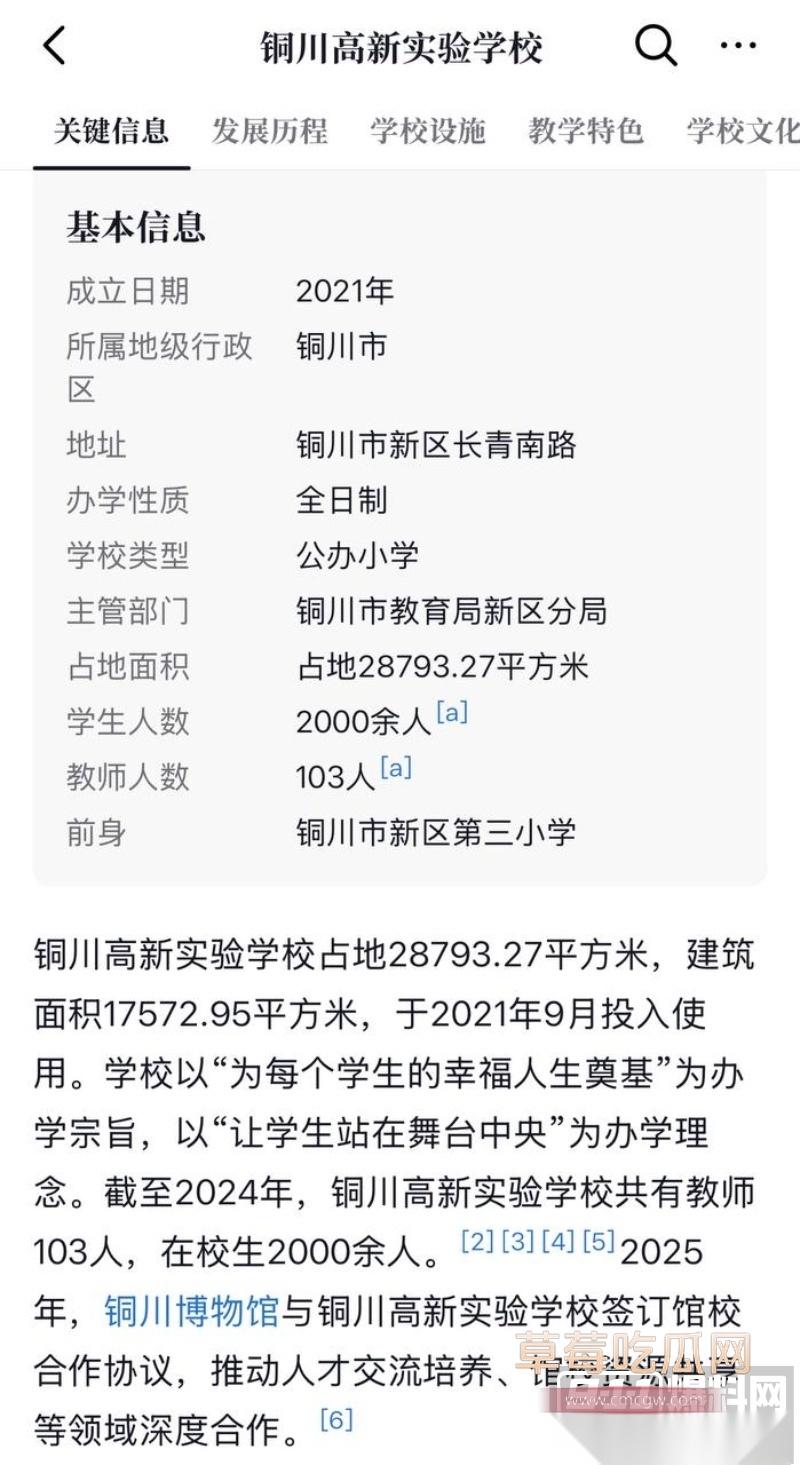Switch to the 发展历程 tab

(x=268, y=130)
